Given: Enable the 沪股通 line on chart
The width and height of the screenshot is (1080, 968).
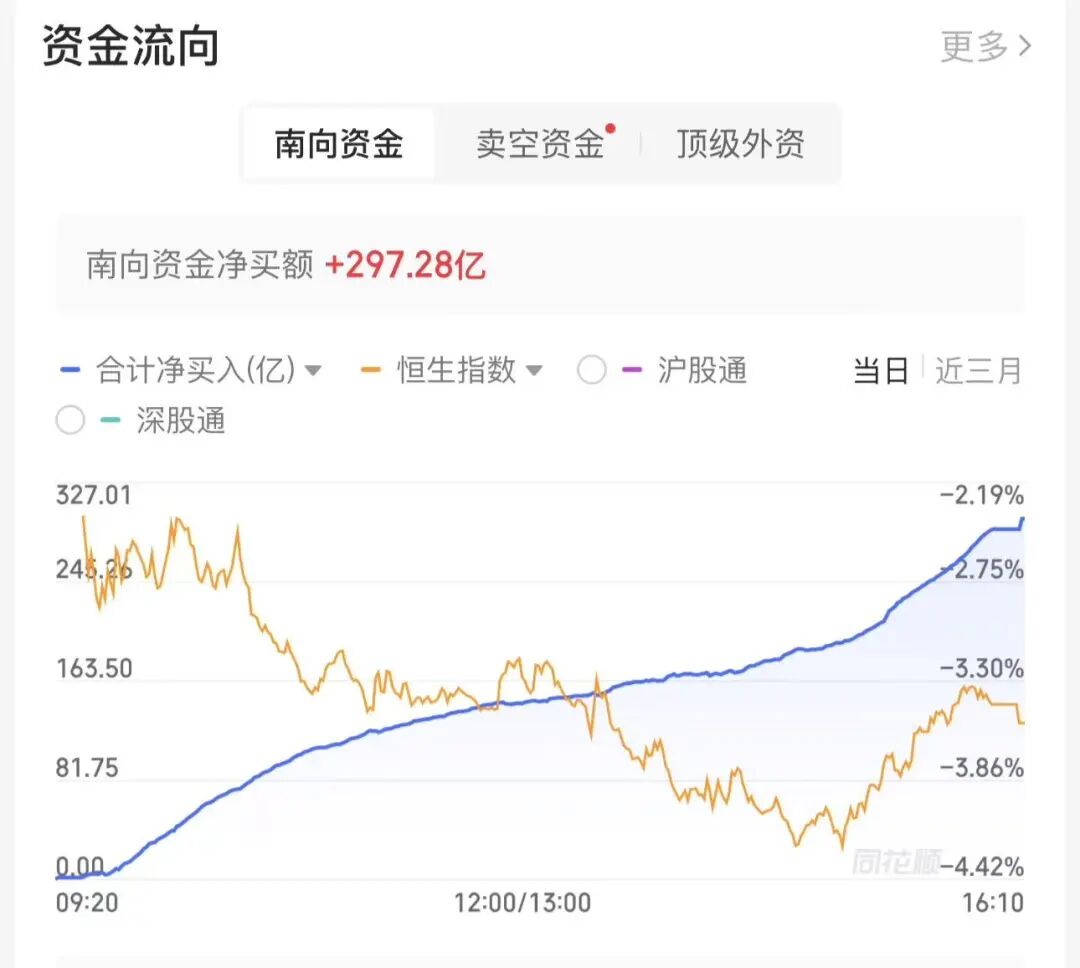Looking at the screenshot, I should (592, 371).
